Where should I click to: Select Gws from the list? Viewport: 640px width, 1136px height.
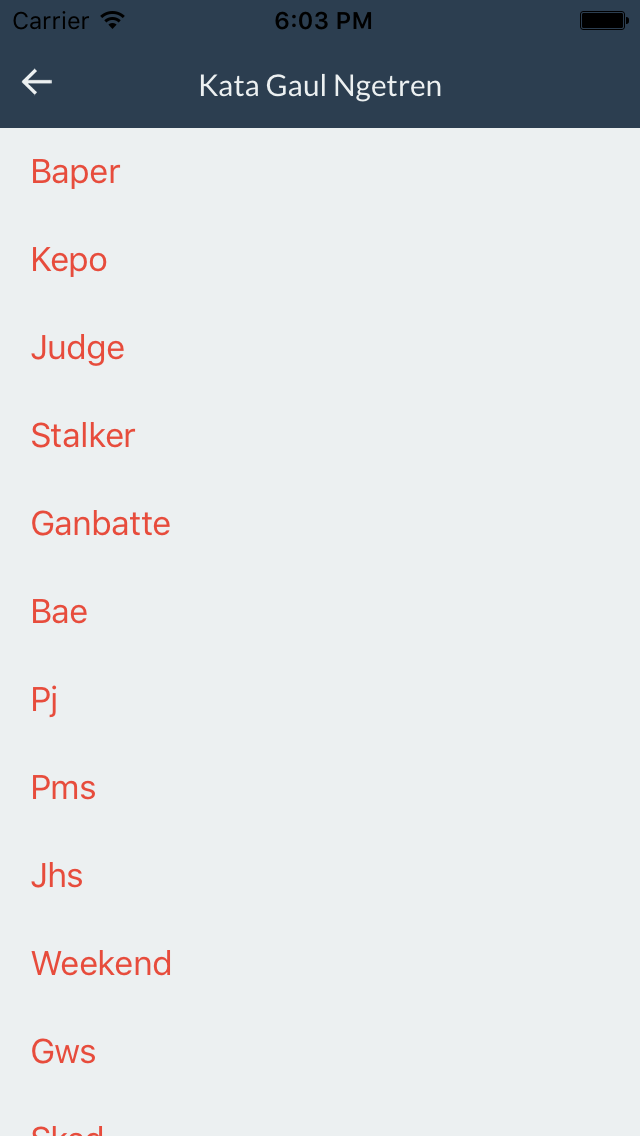(320, 1051)
